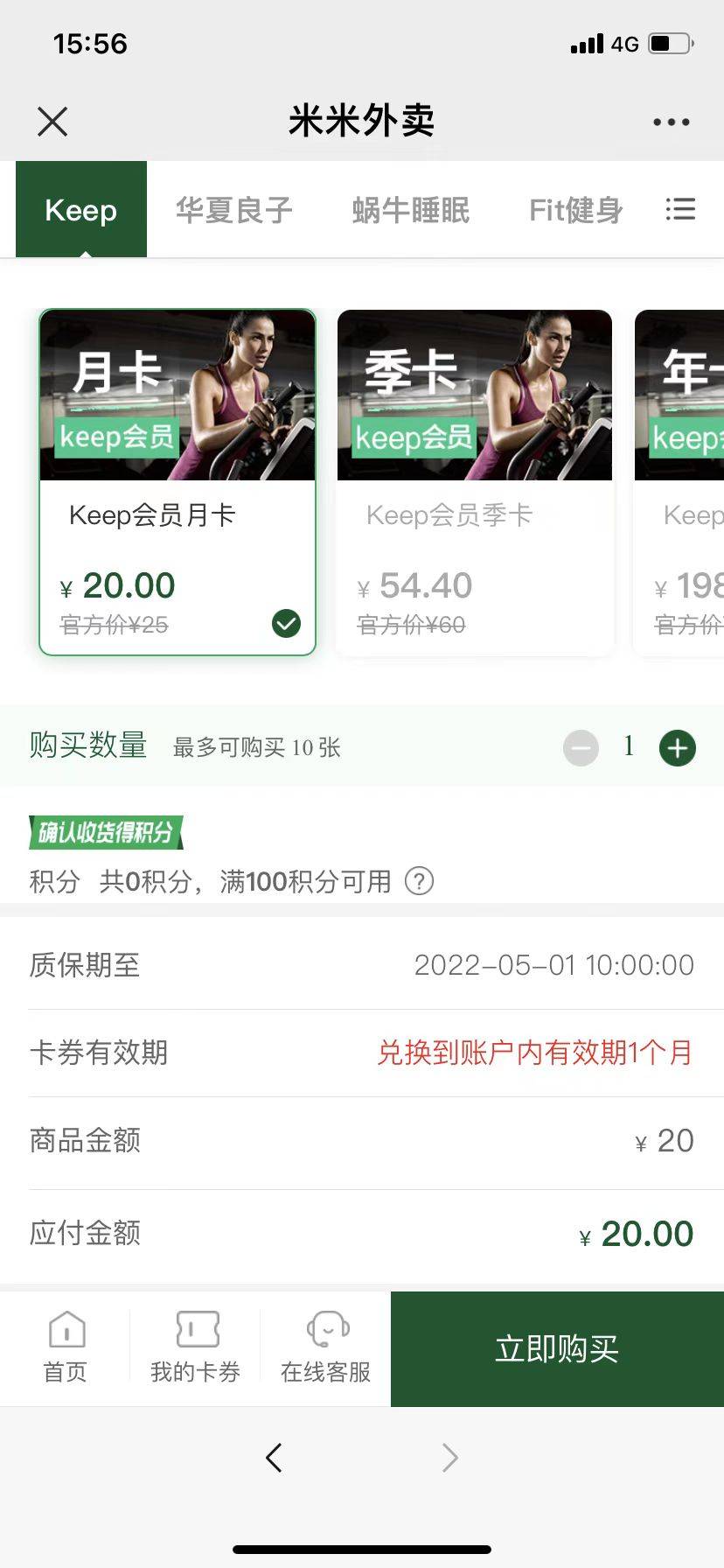Open the homepage via 首页 icon
The width and height of the screenshot is (724, 1568).
pos(66,1347)
